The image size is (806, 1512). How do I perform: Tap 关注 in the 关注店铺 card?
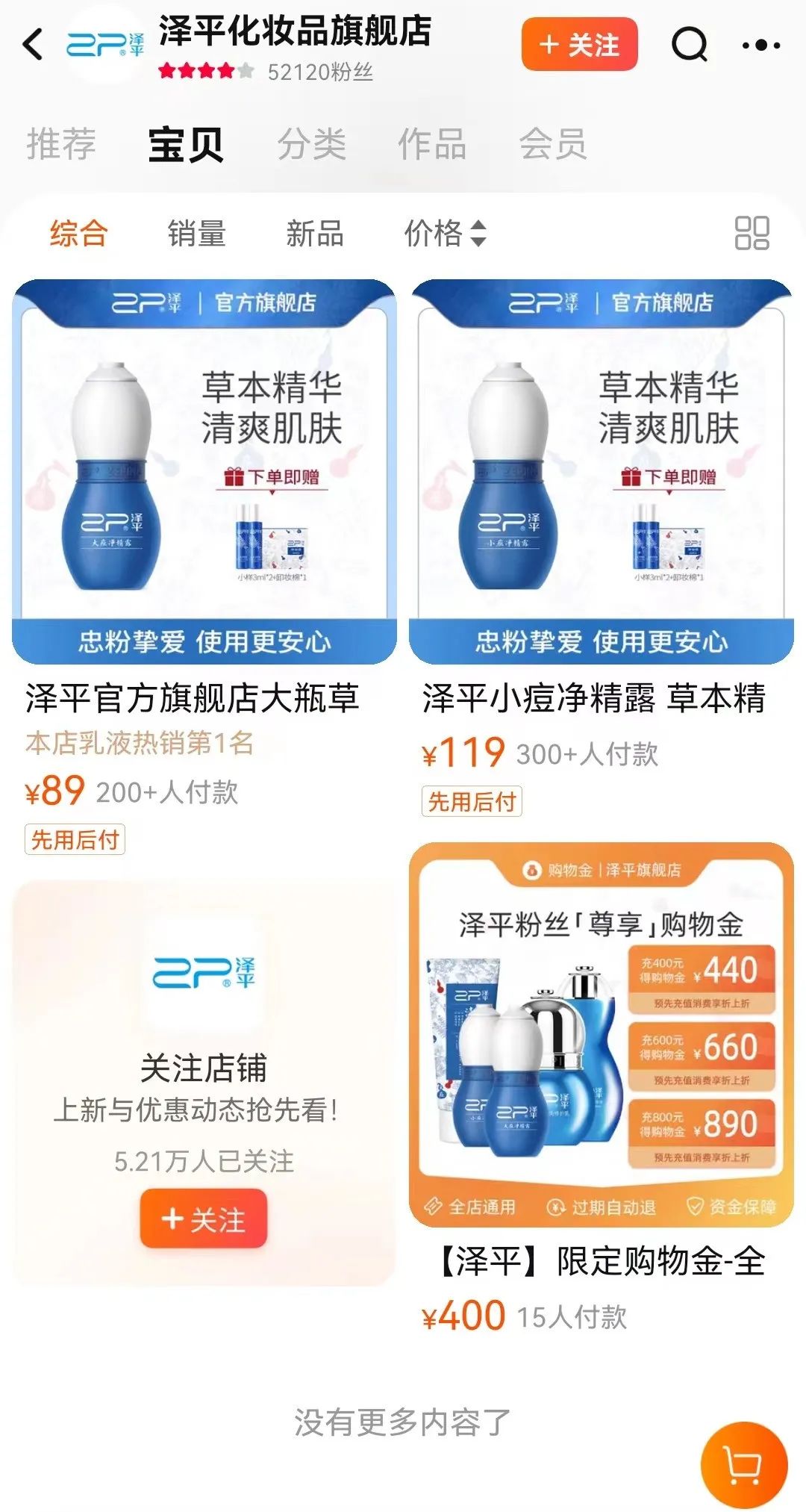[204, 1219]
